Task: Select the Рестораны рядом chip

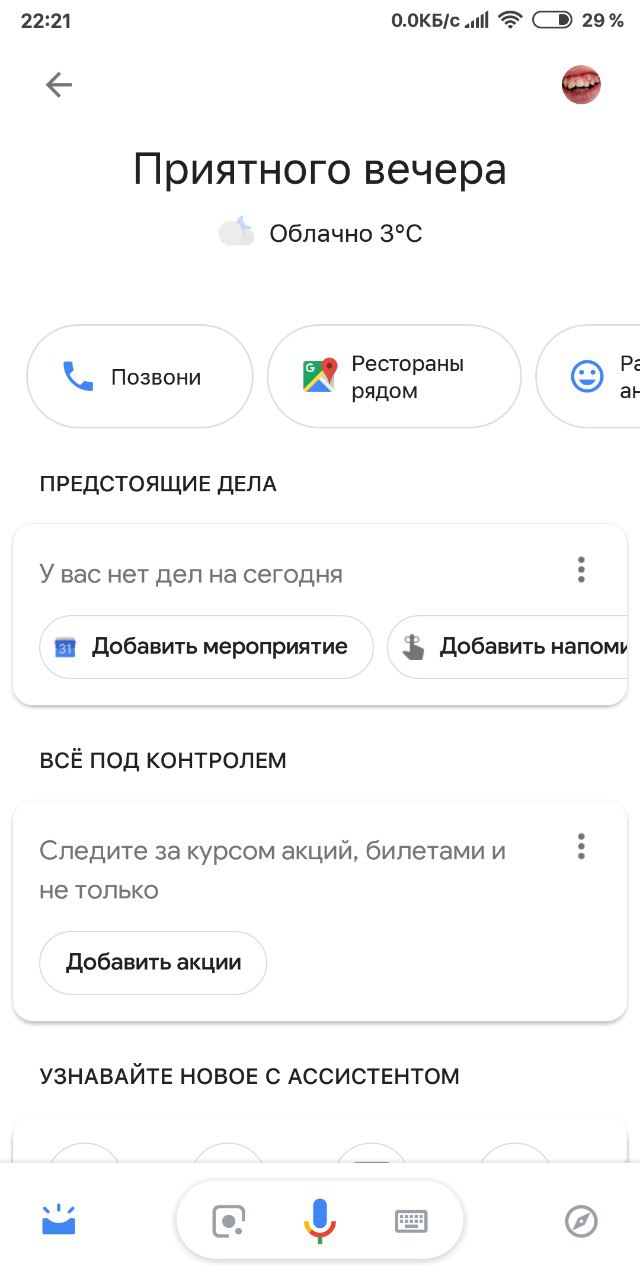Action: pyautogui.click(x=394, y=377)
